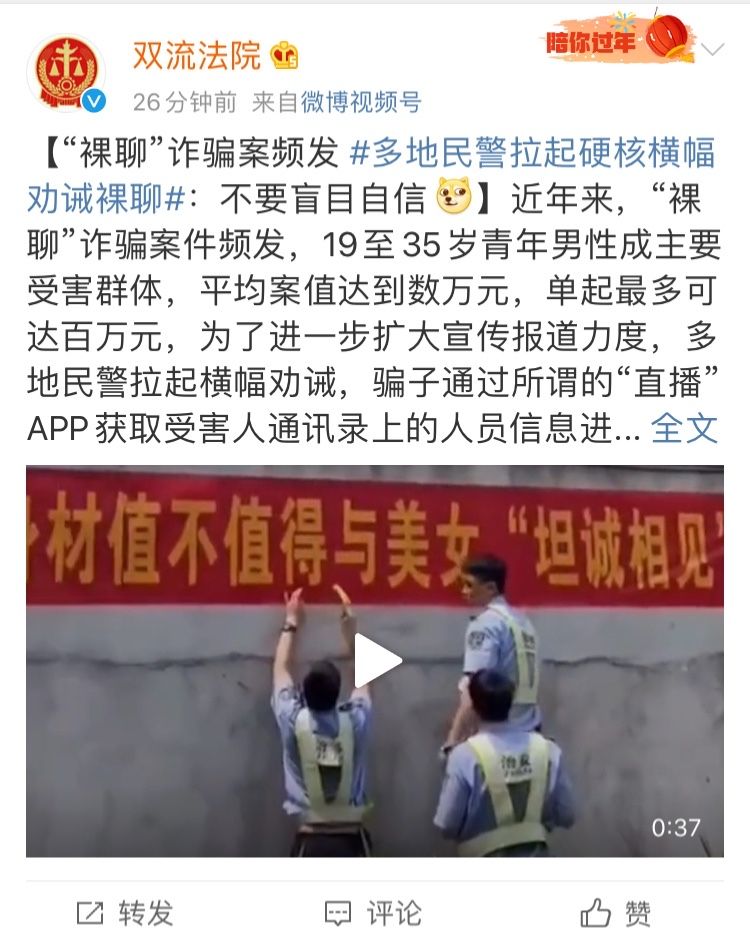Expand the post with 全文 link

(684, 428)
